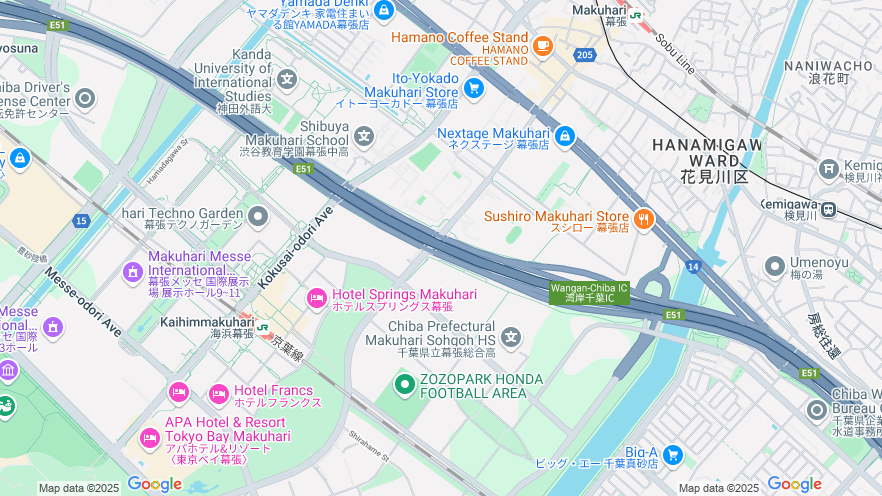Open the Makuhari Messe International exhibition hall marker

coord(132,271)
